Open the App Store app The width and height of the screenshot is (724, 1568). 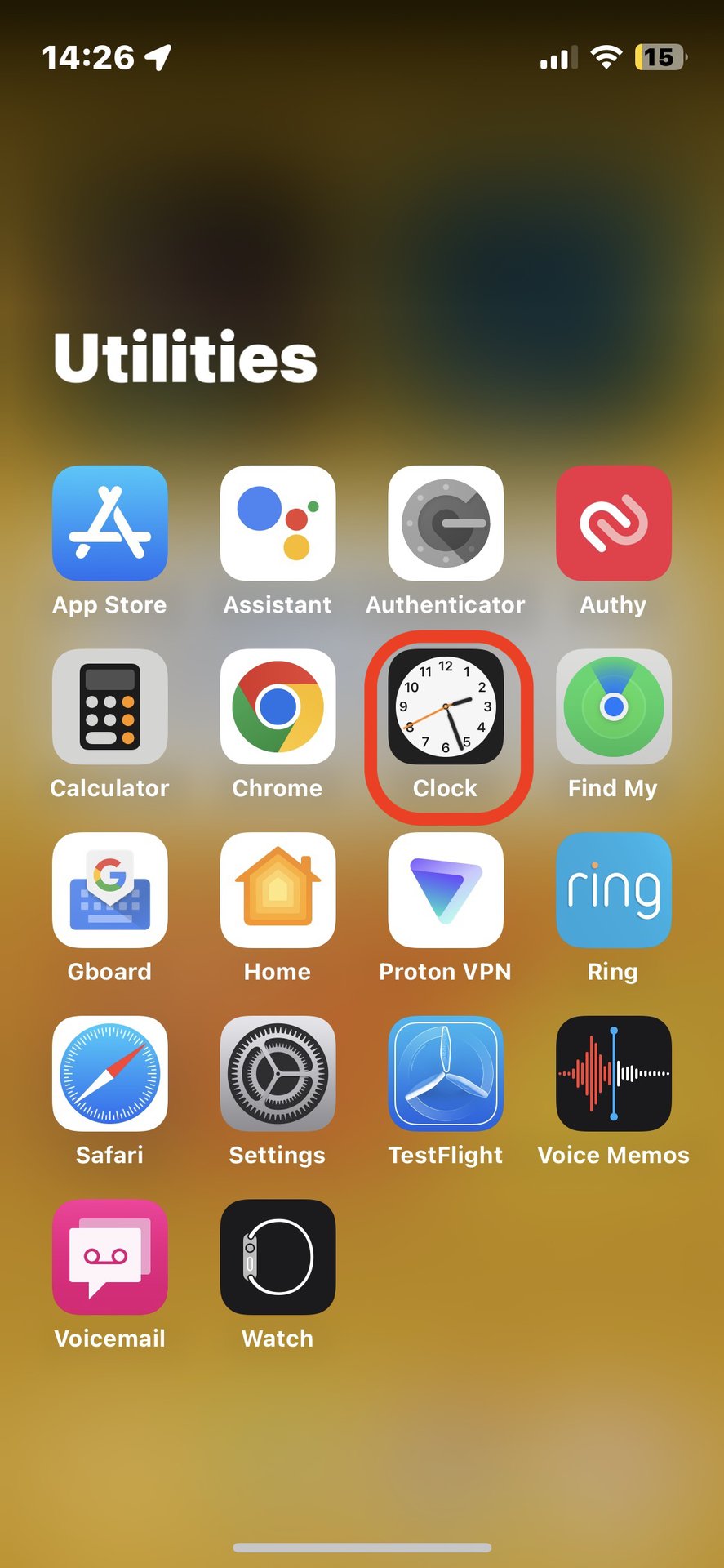pyautogui.click(x=110, y=523)
